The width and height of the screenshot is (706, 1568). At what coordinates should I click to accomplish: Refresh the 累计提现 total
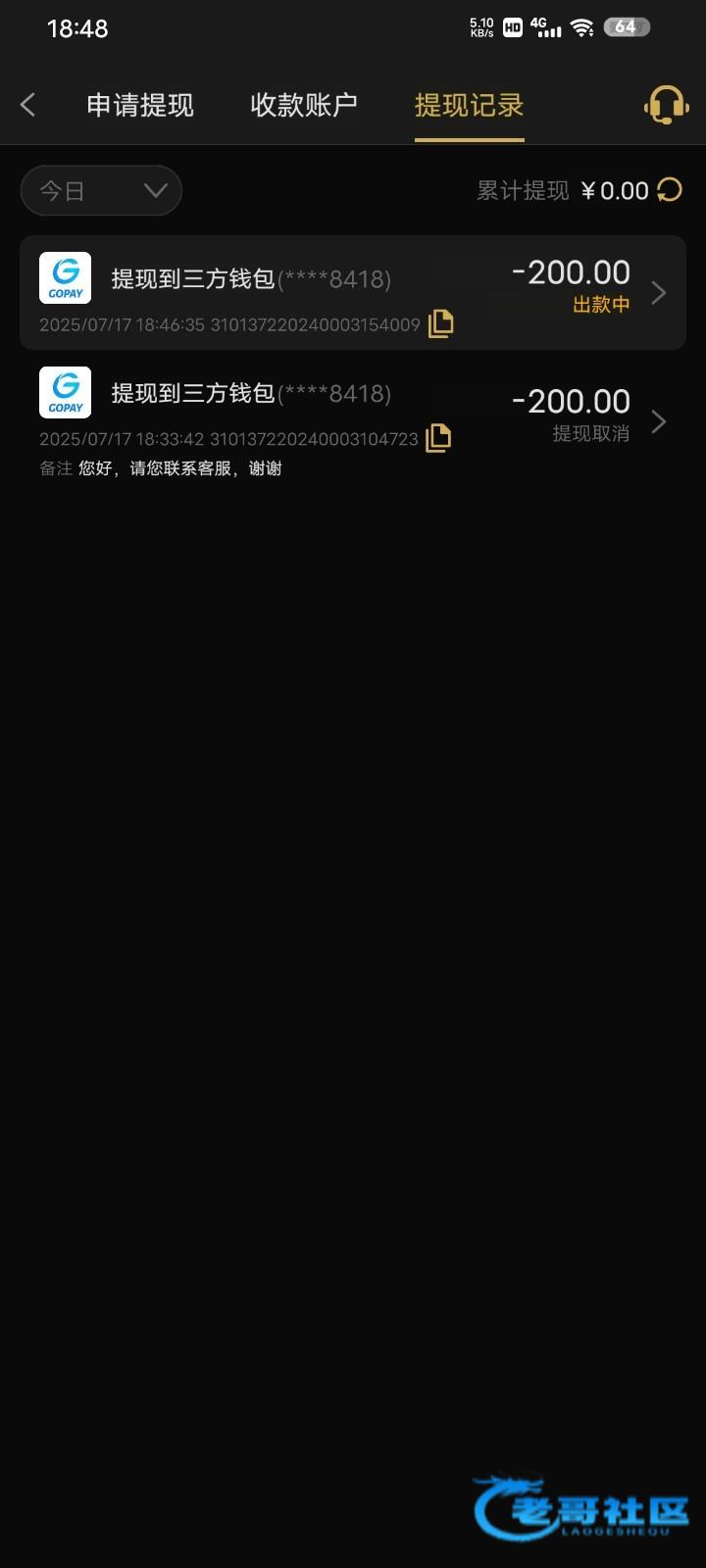(x=670, y=190)
